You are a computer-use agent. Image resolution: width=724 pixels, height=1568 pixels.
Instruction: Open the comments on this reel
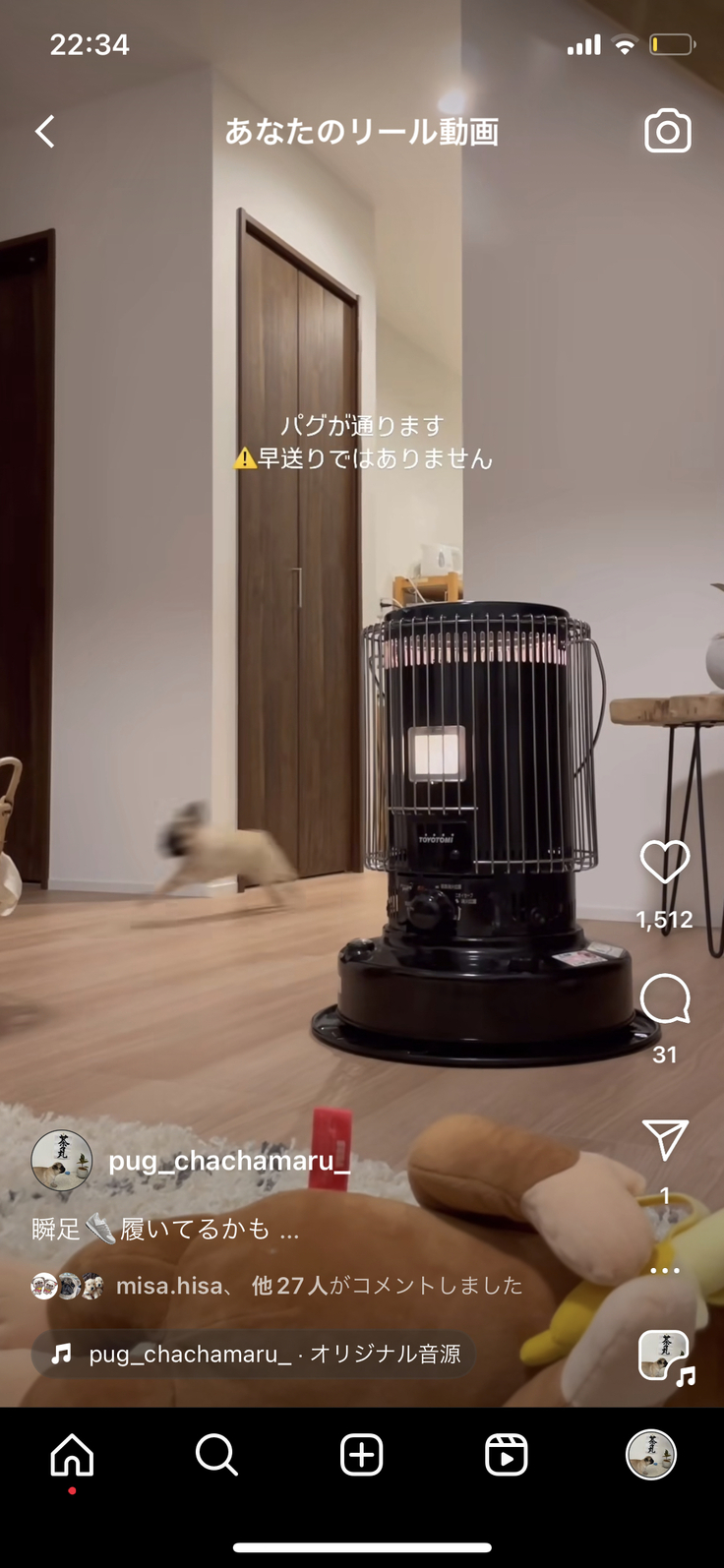click(x=665, y=999)
